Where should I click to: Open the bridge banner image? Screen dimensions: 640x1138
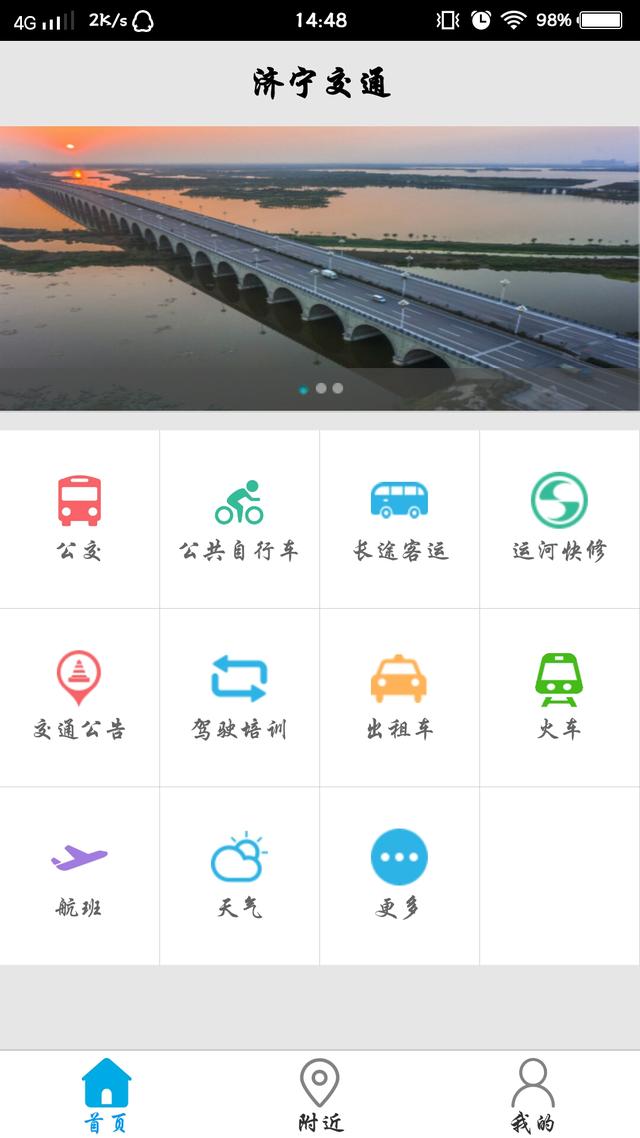(320, 268)
